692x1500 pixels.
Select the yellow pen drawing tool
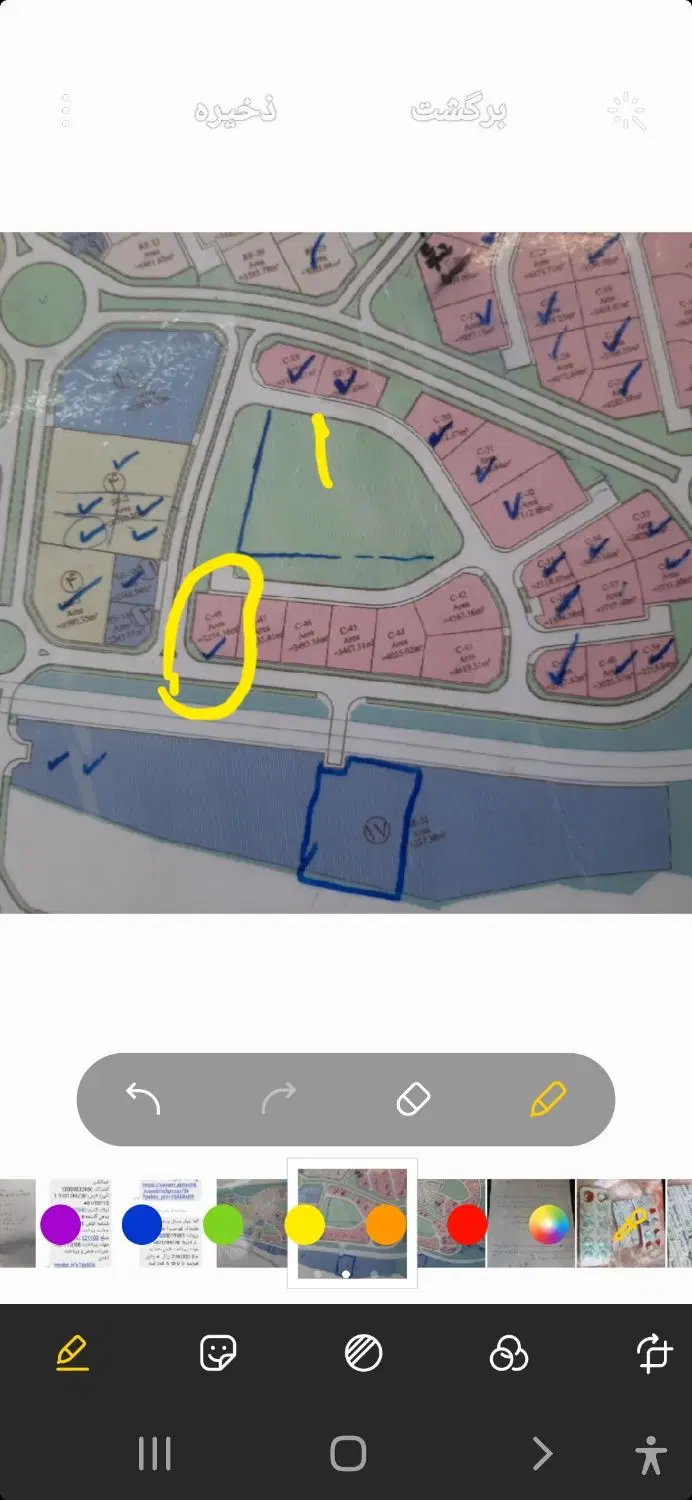547,1099
